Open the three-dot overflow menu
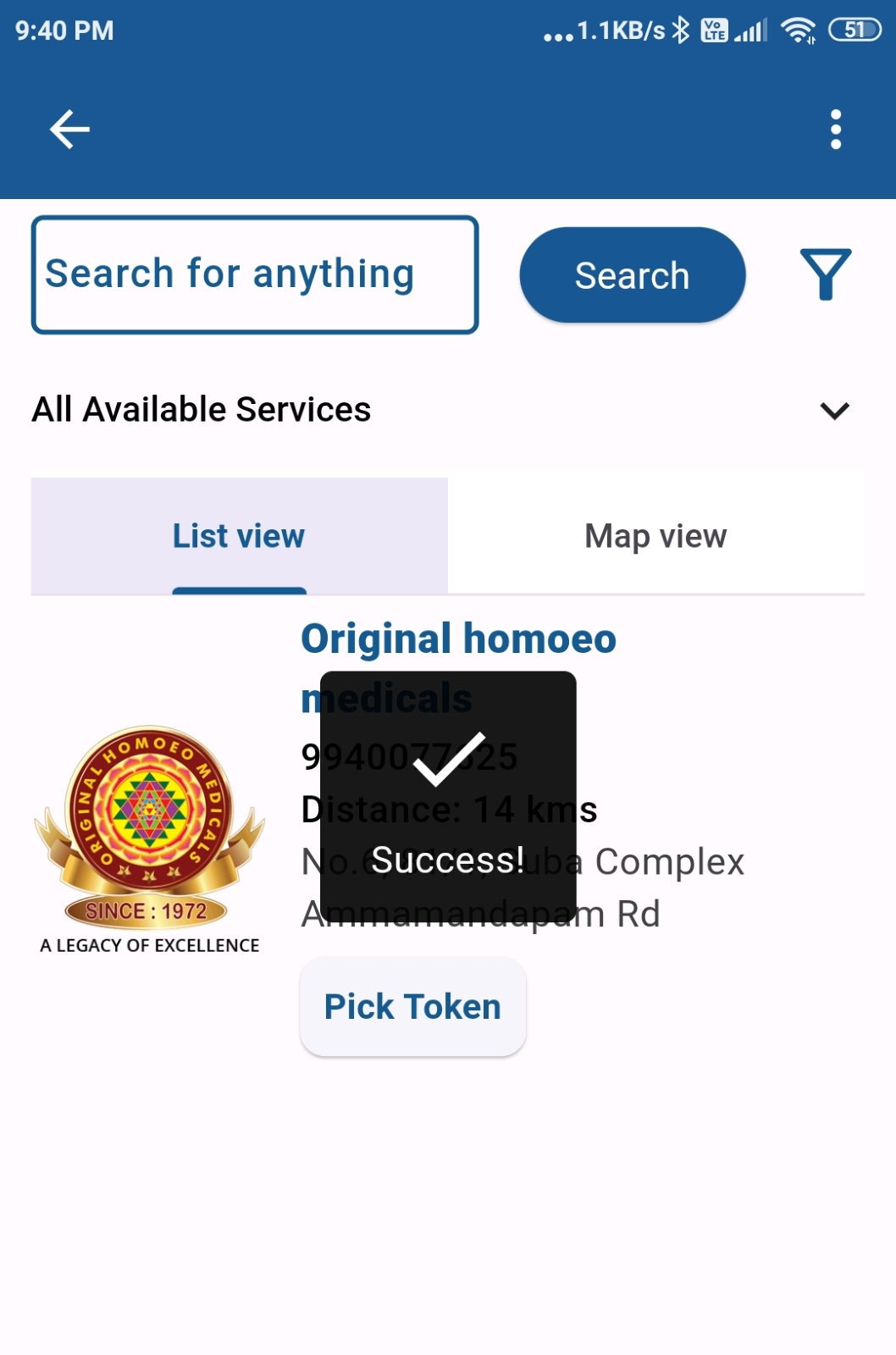The image size is (896, 1355). (835, 130)
